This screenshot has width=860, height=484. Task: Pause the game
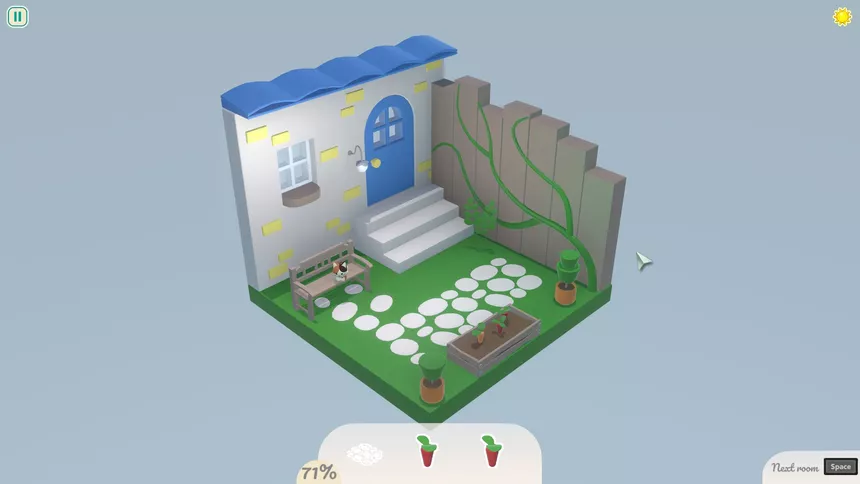17,16
